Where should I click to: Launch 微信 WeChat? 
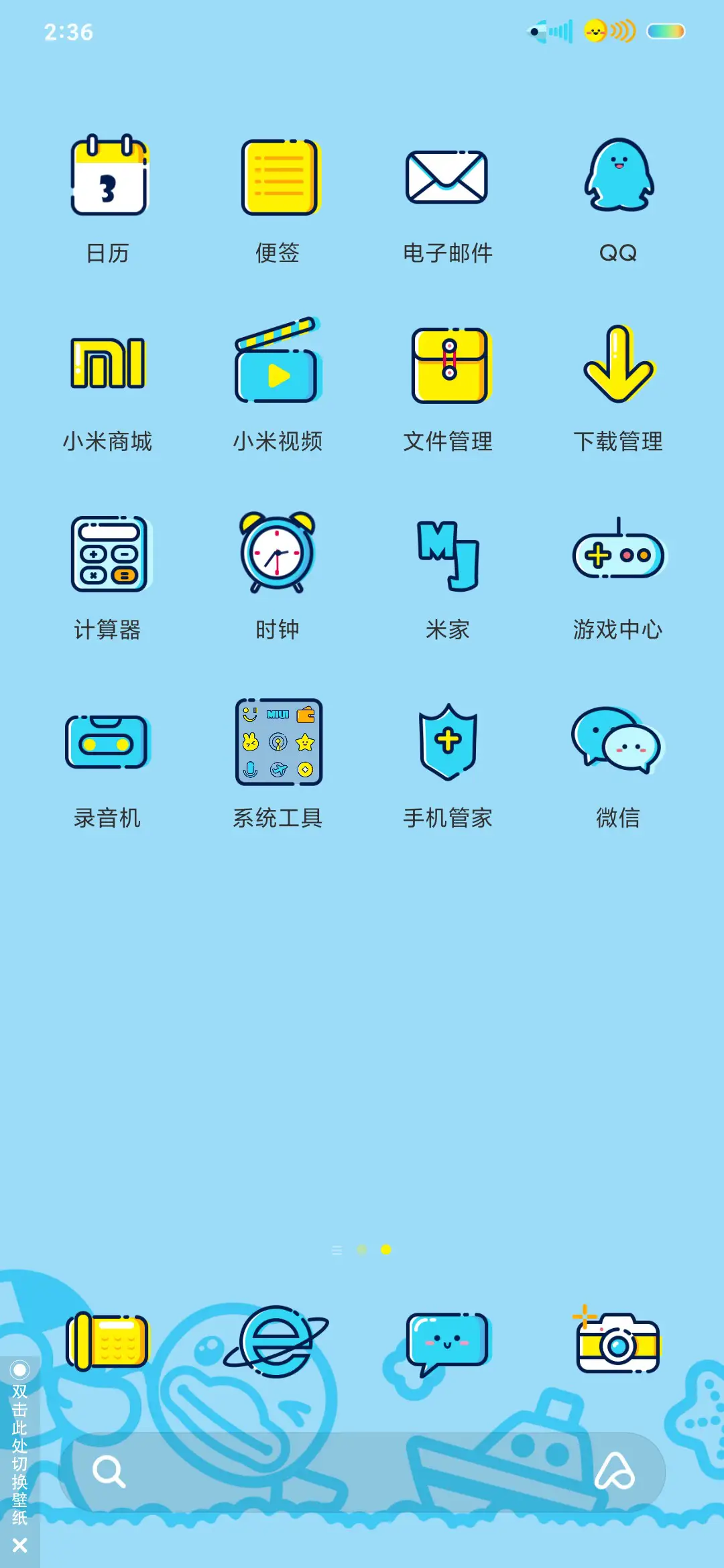coord(618,742)
